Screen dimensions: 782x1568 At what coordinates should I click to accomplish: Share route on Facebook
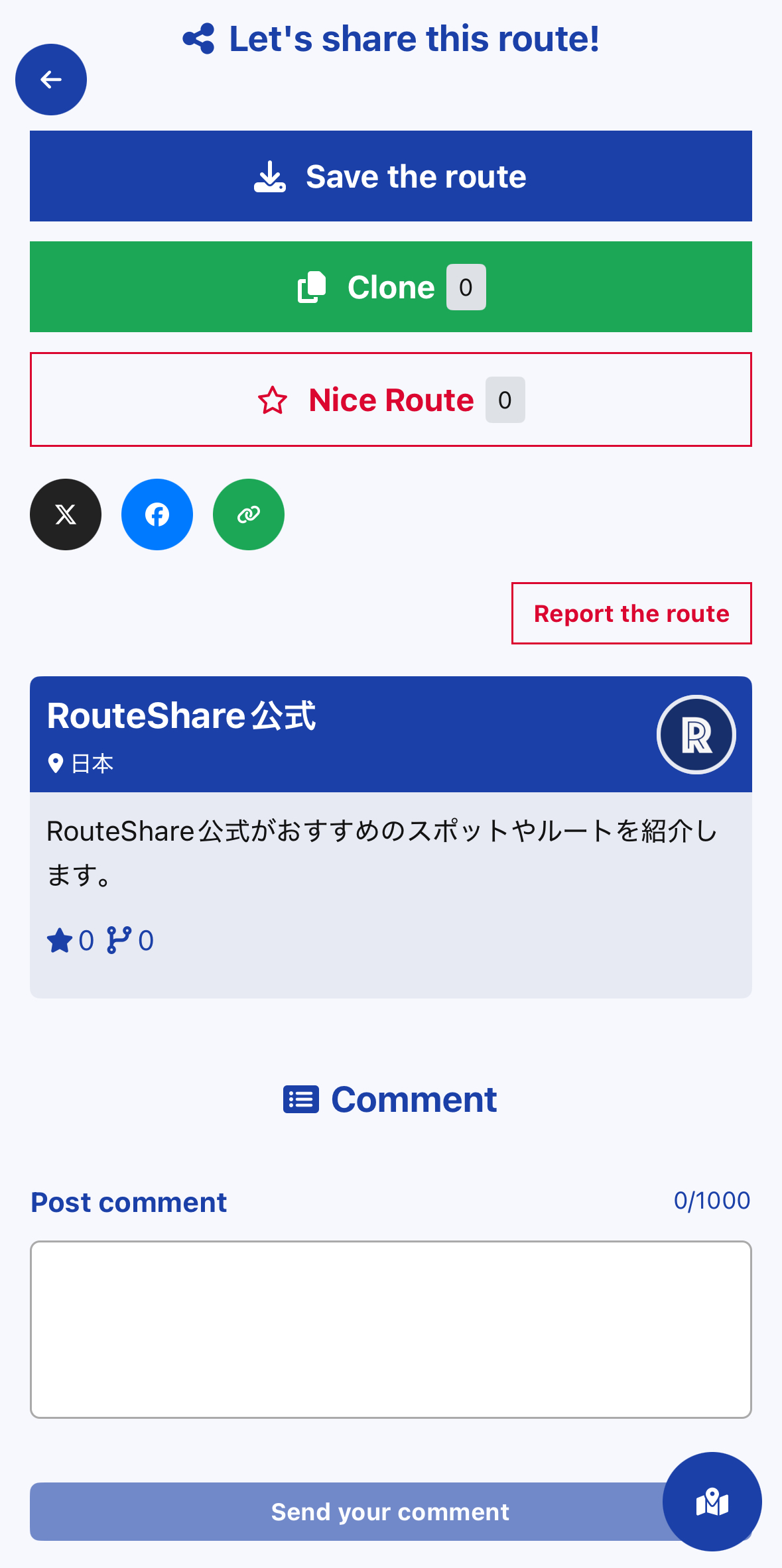157,514
